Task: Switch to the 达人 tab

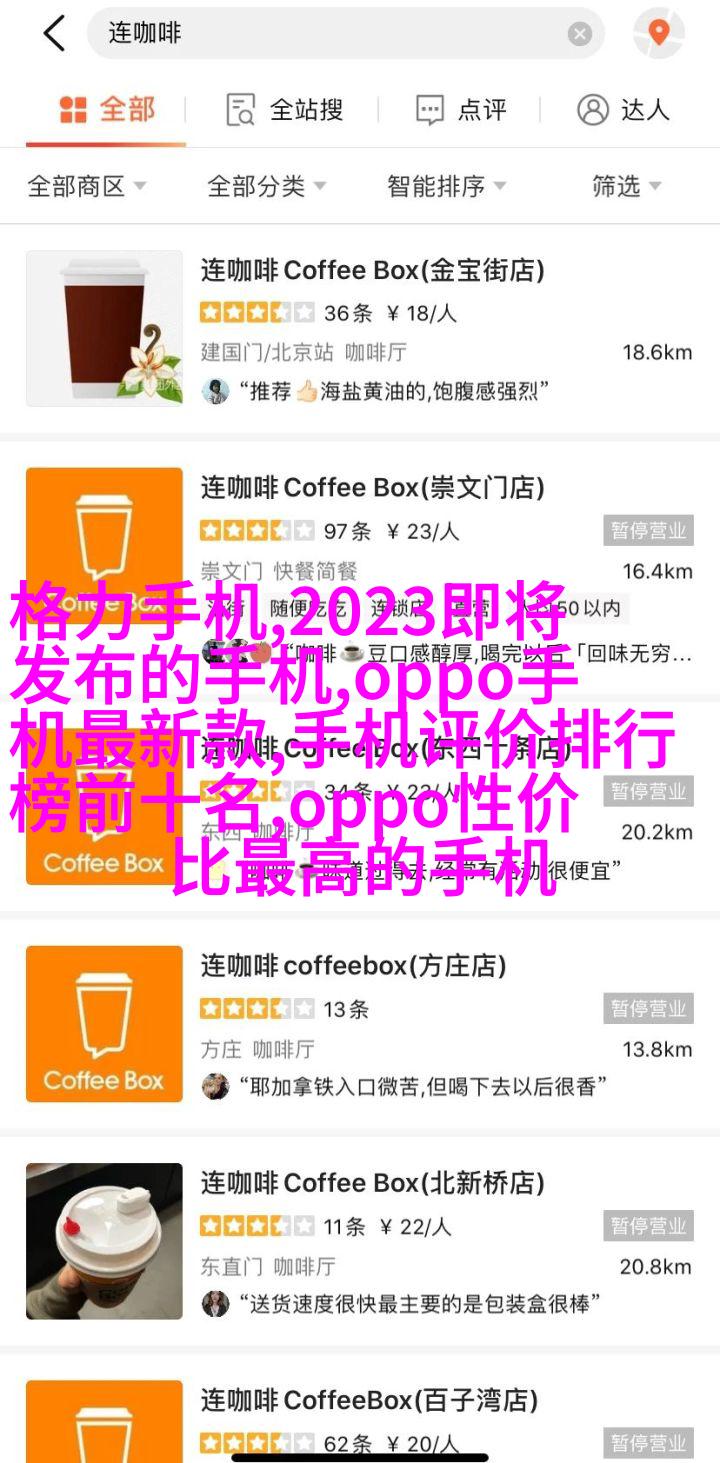Action: click(622, 110)
